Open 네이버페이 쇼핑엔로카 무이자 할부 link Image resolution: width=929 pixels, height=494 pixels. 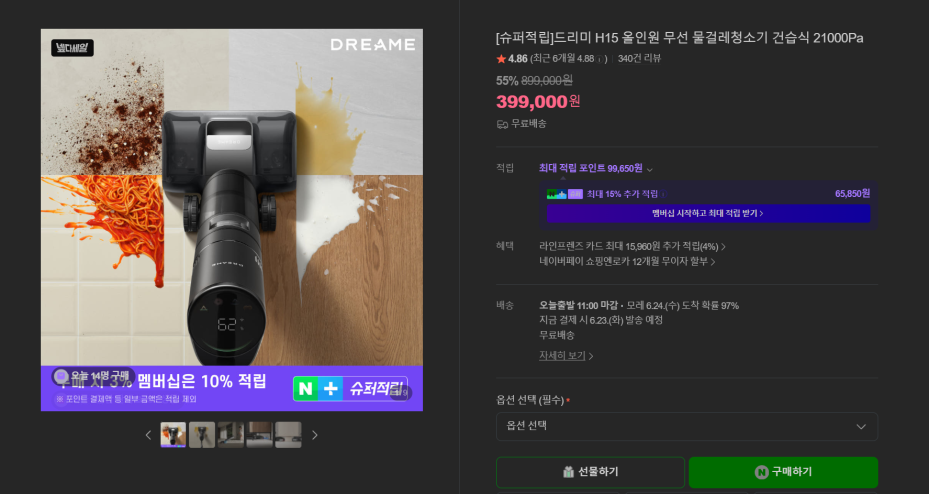(627, 261)
